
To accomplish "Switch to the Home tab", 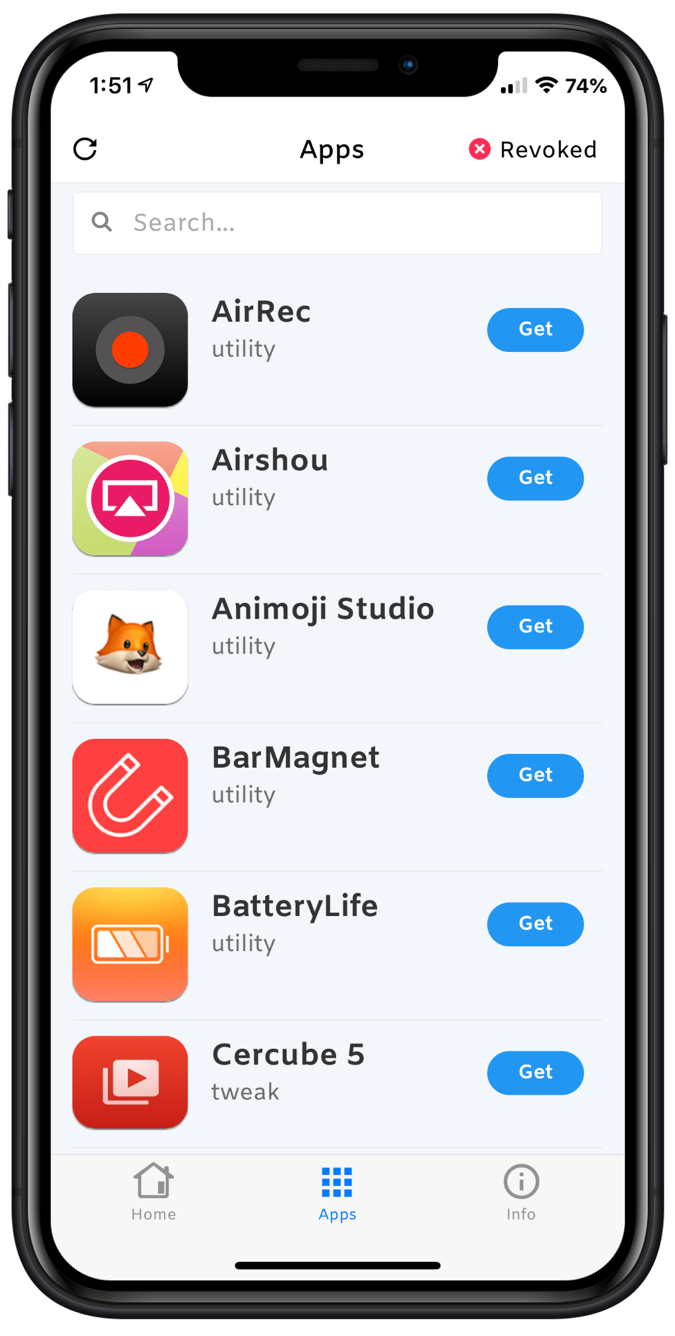I will point(153,1192).
